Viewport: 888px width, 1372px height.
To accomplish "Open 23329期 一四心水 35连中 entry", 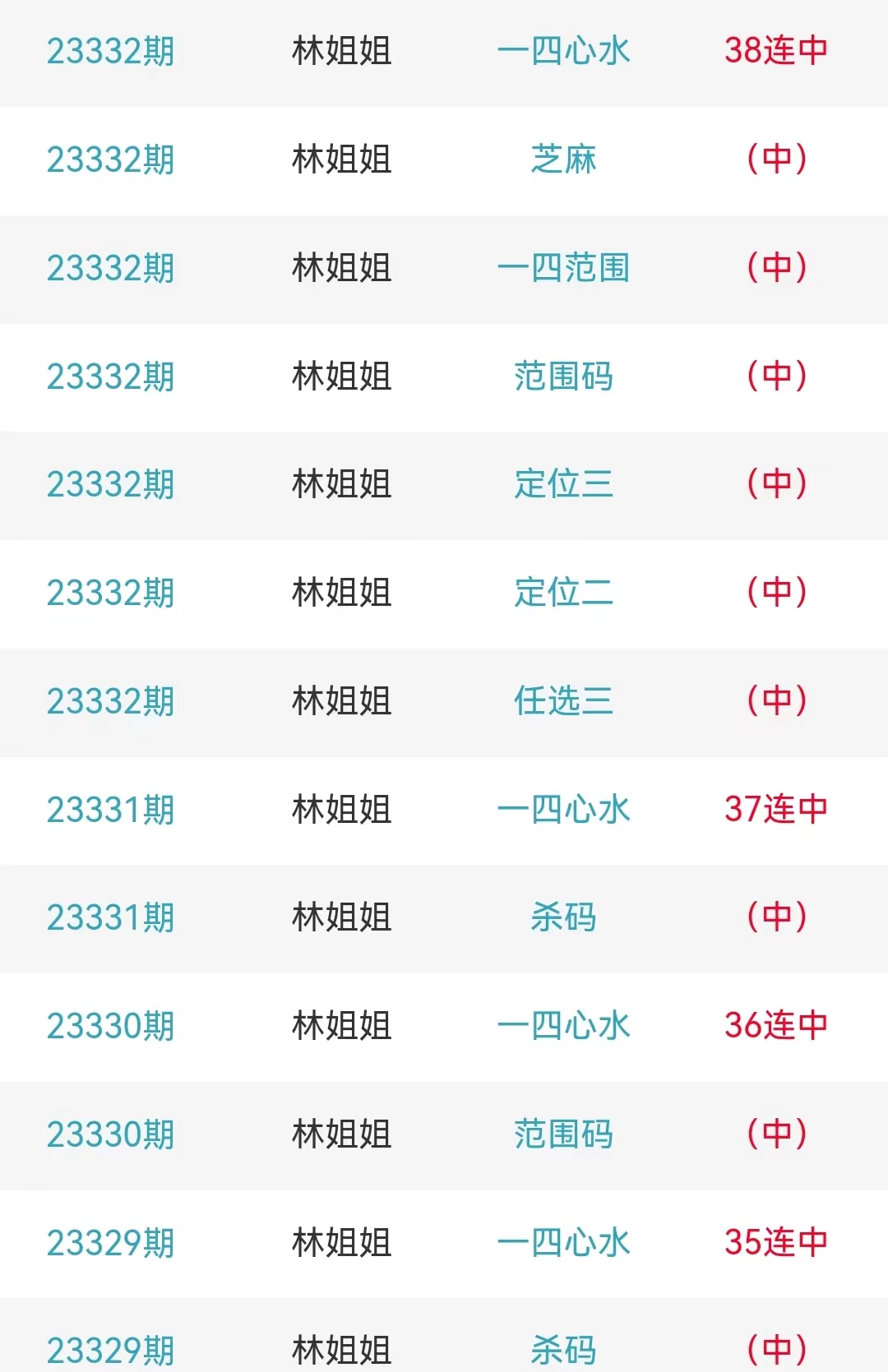I will [x=563, y=1243].
